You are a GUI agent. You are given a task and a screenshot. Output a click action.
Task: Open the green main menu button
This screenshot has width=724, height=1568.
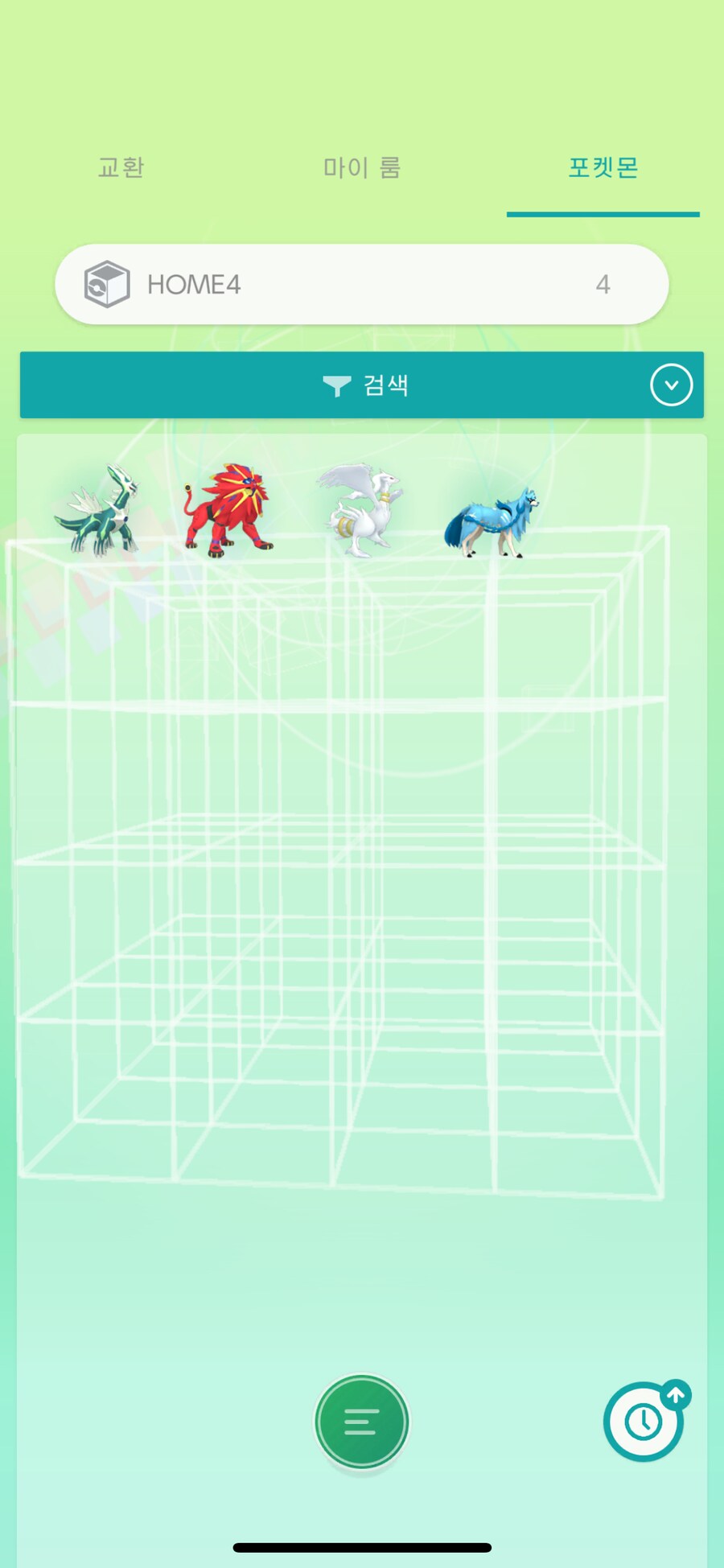(362, 1422)
